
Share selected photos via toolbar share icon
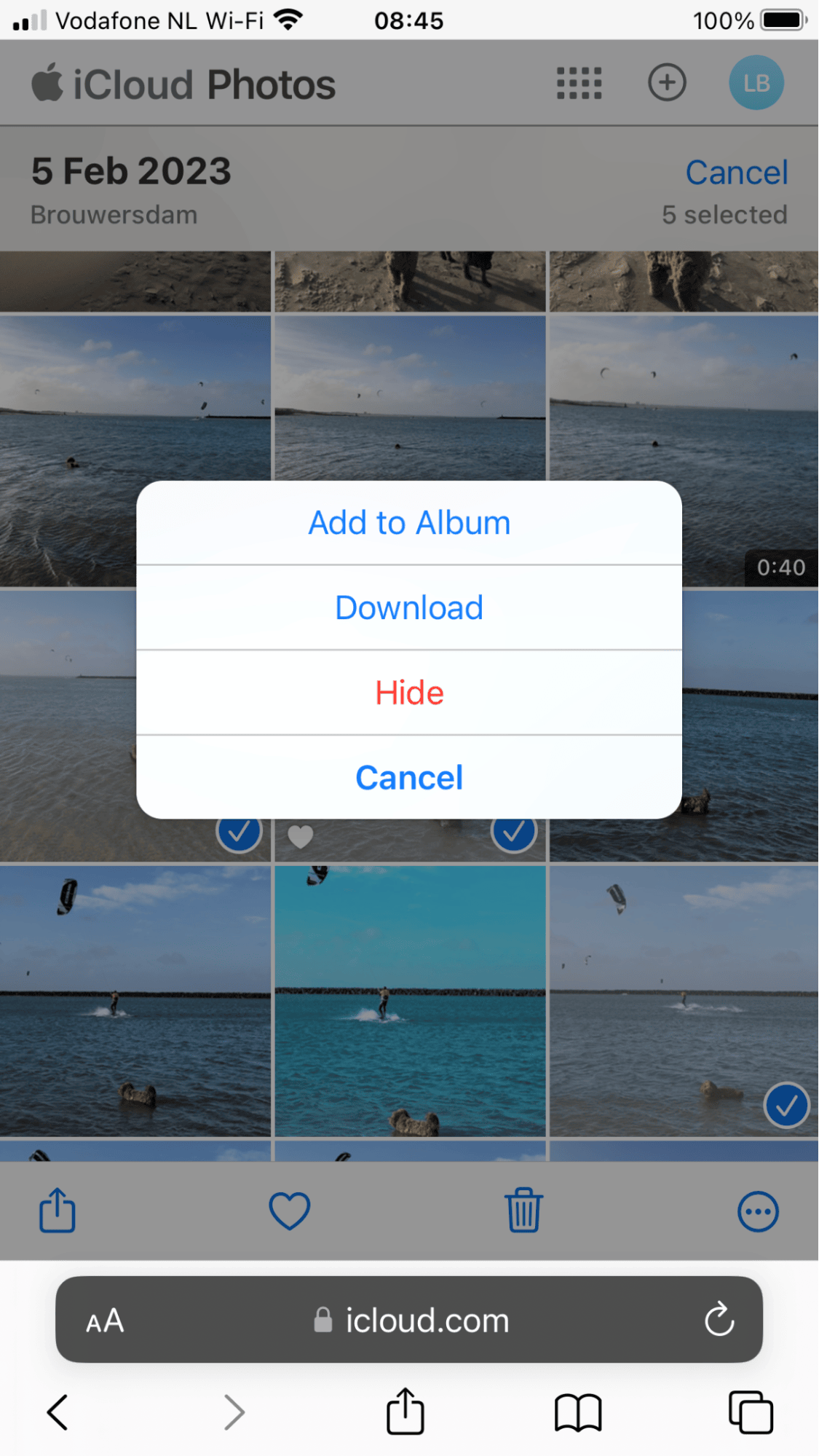point(58,1211)
